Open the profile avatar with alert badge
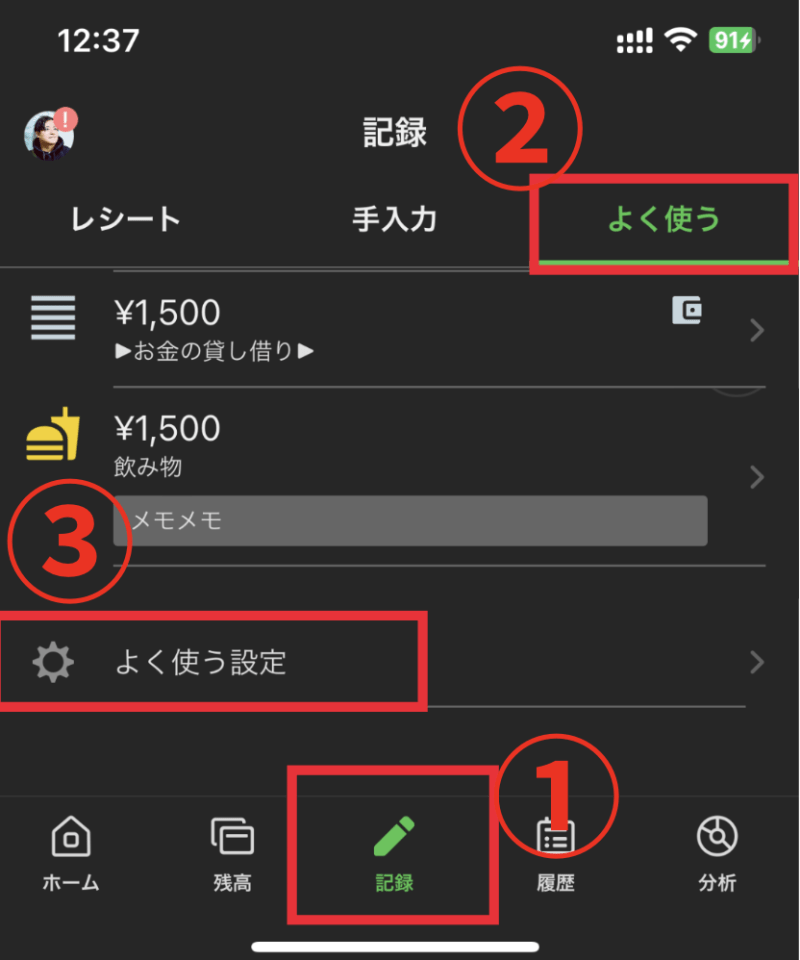The width and height of the screenshot is (800, 960). tap(48, 135)
